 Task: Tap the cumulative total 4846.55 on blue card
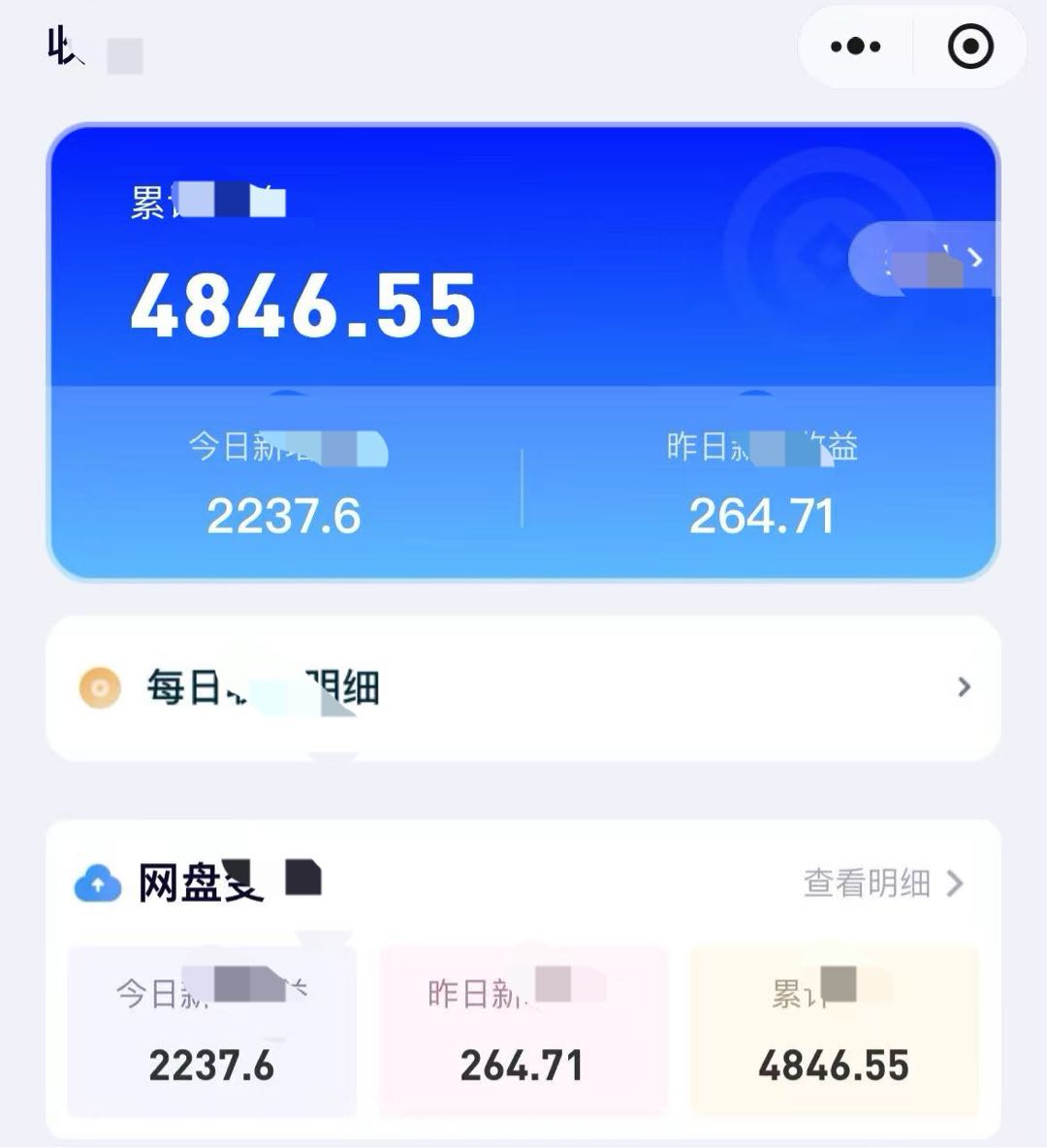click(303, 308)
